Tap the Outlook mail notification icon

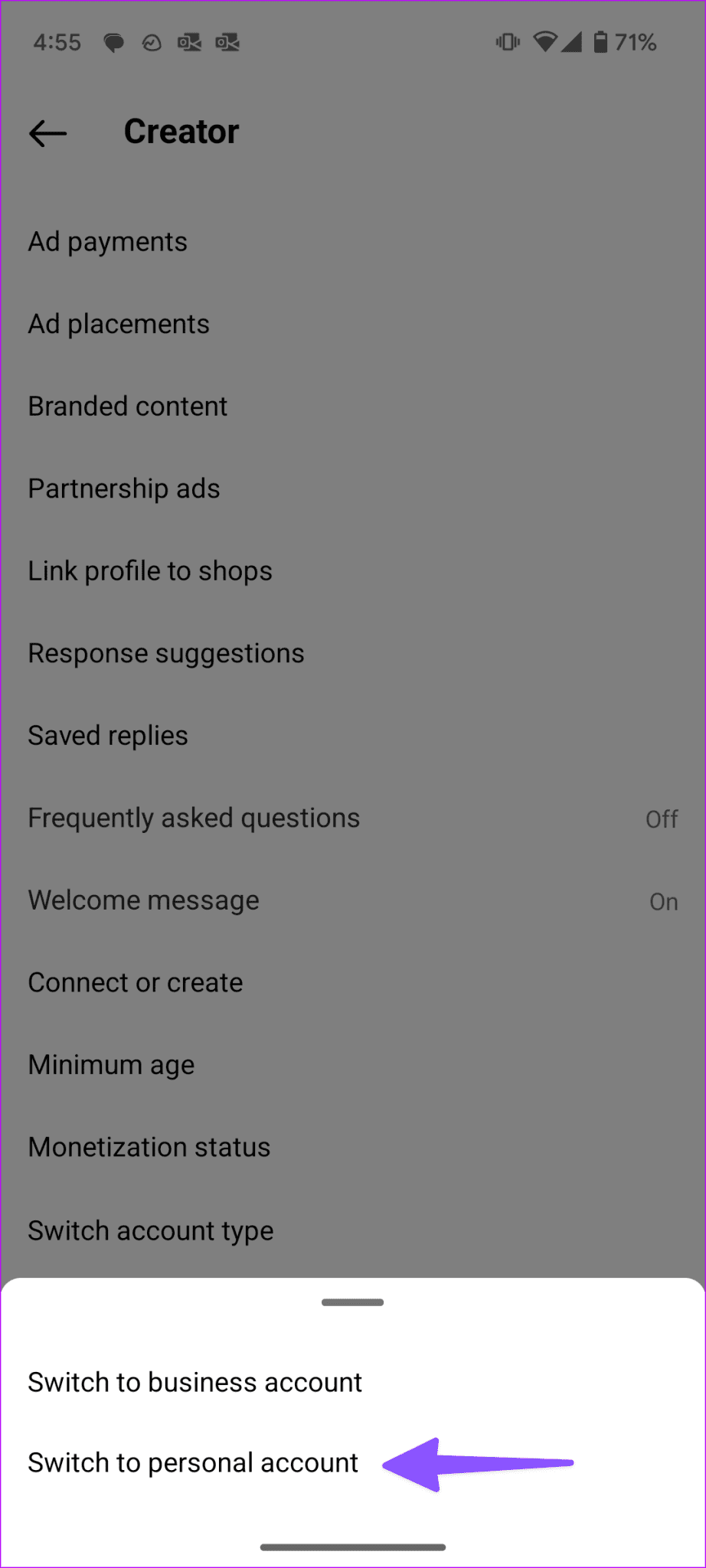[x=190, y=42]
